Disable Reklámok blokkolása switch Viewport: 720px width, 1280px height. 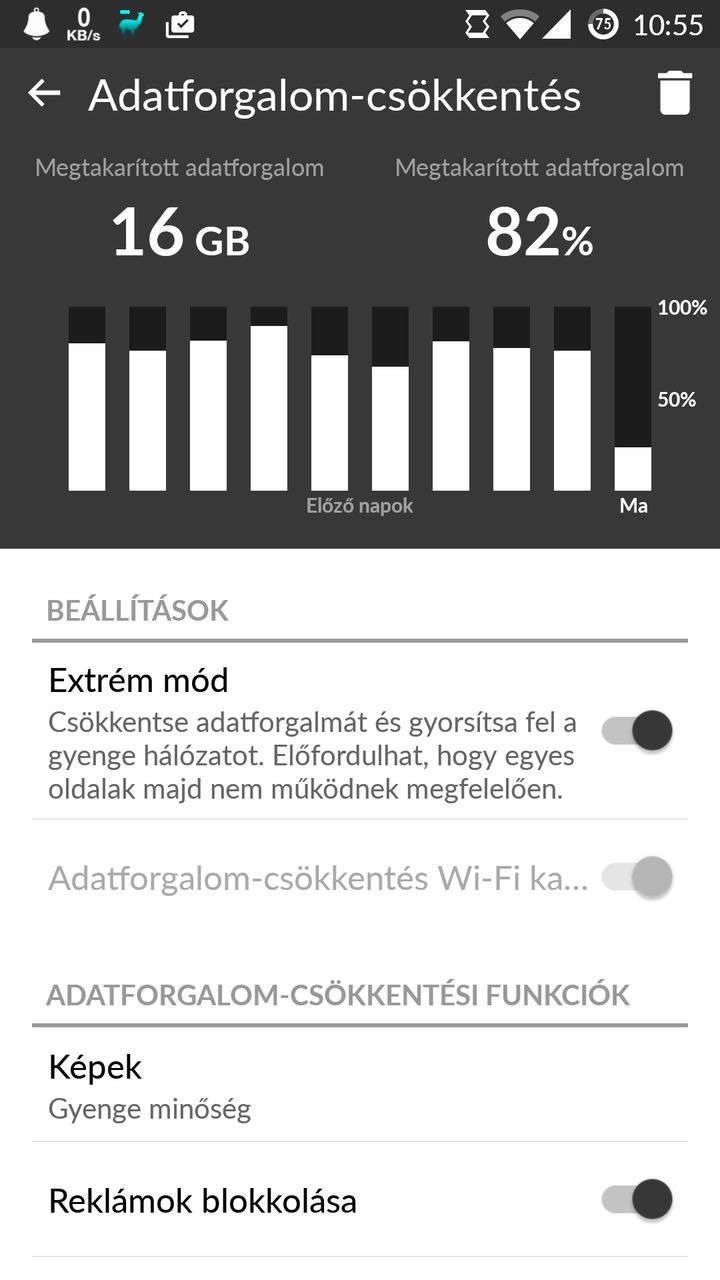[637, 1199]
